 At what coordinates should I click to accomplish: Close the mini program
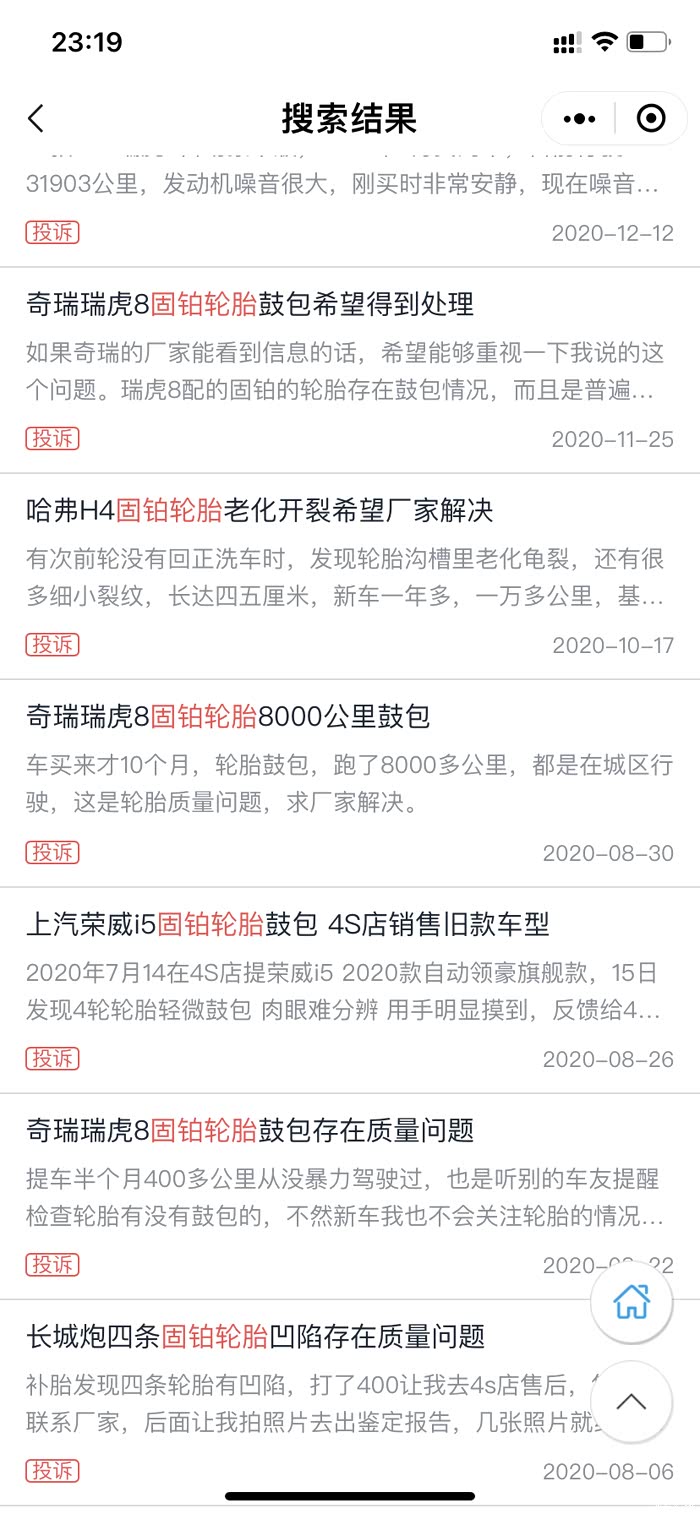pos(651,119)
